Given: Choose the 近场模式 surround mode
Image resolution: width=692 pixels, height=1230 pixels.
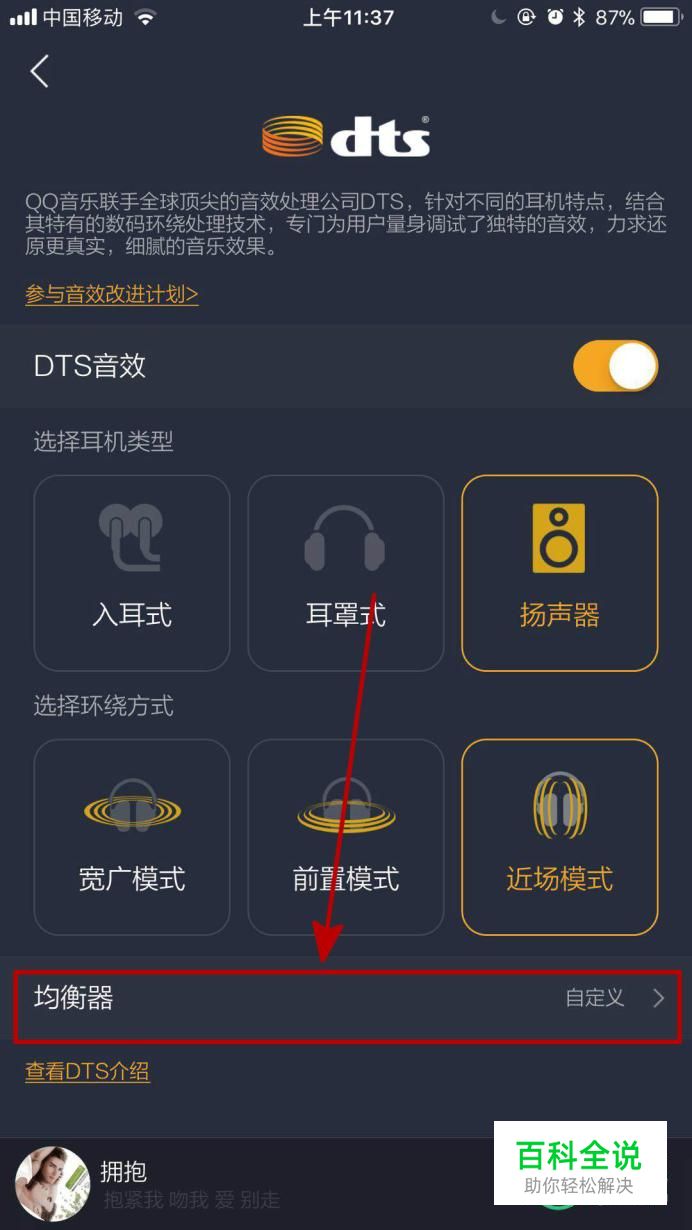Looking at the screenshot, I should (x=560, y=837).
